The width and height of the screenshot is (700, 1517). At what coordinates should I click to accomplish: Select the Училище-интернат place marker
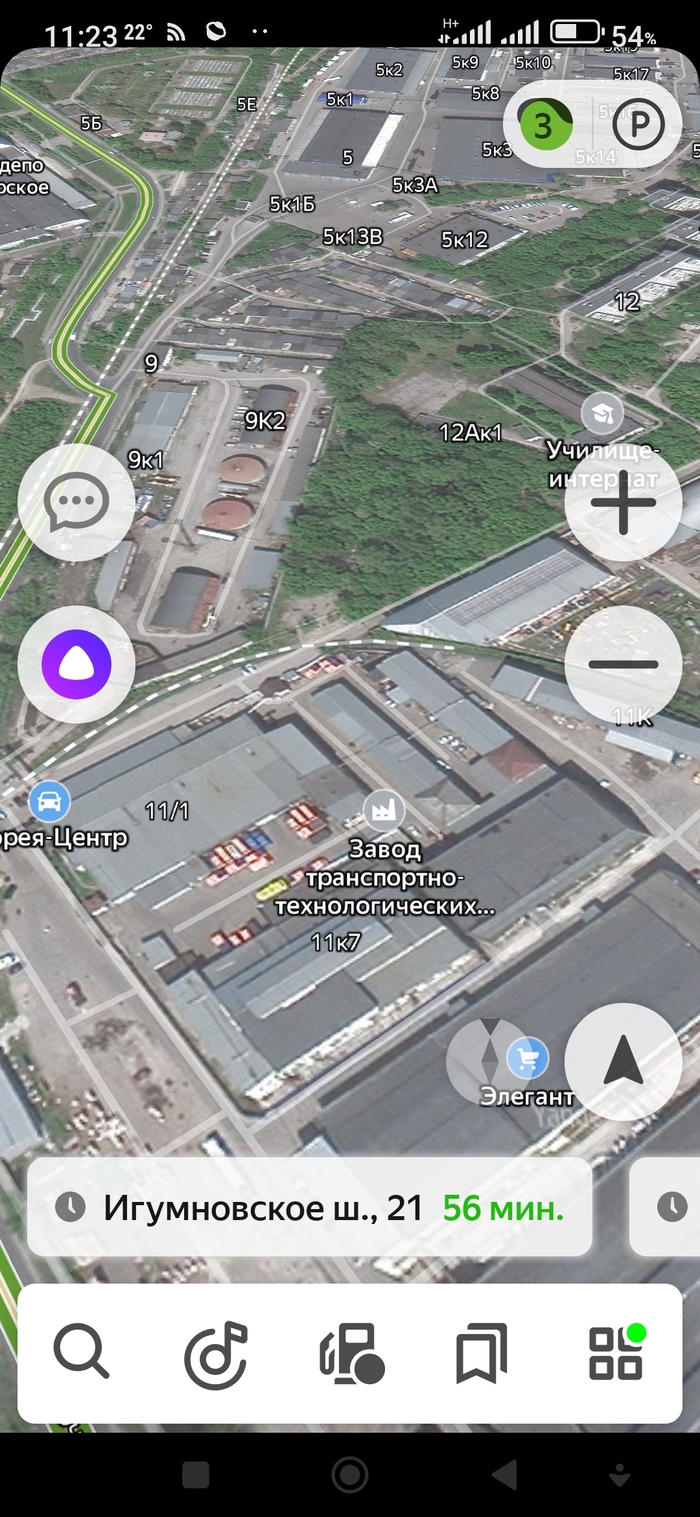click(602, 413)
